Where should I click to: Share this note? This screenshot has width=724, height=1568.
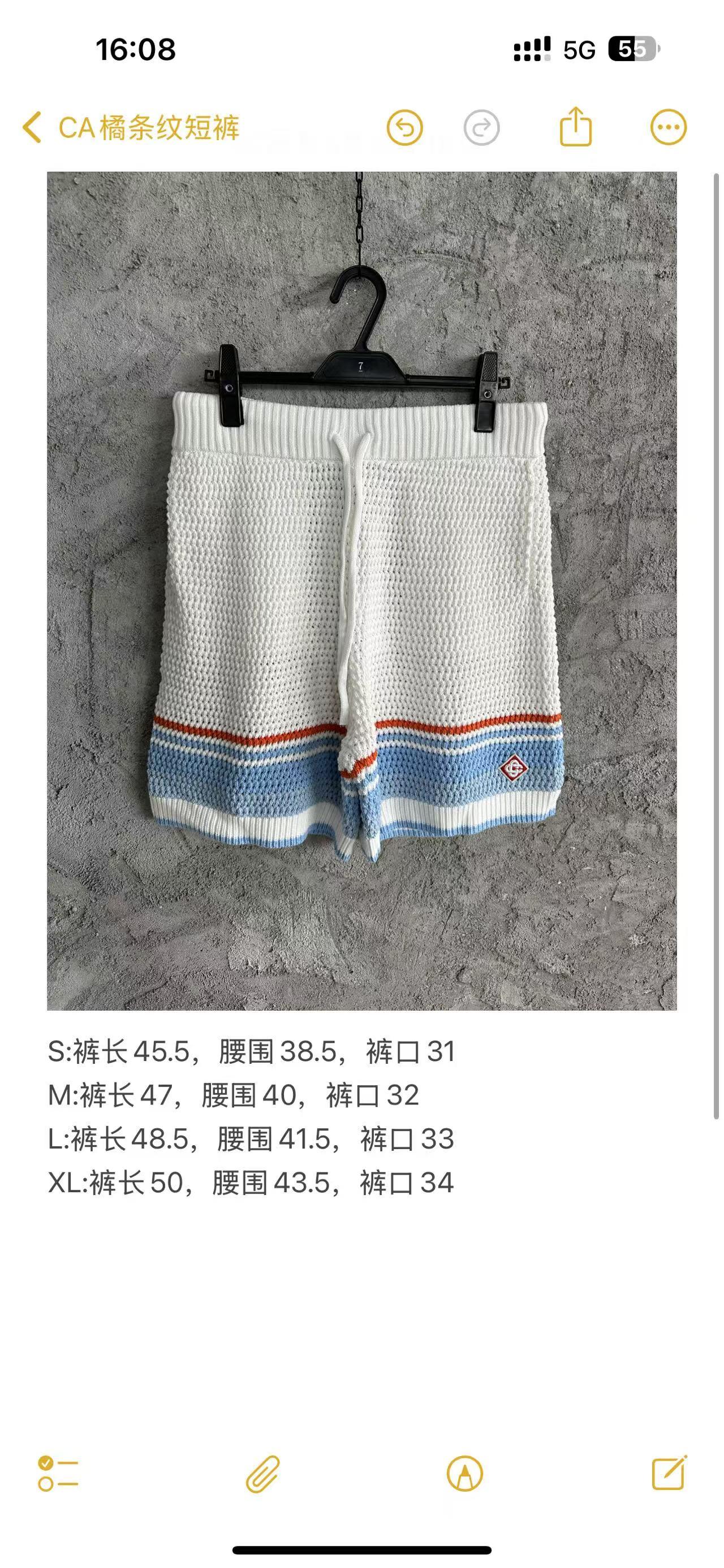coord(575,127)
